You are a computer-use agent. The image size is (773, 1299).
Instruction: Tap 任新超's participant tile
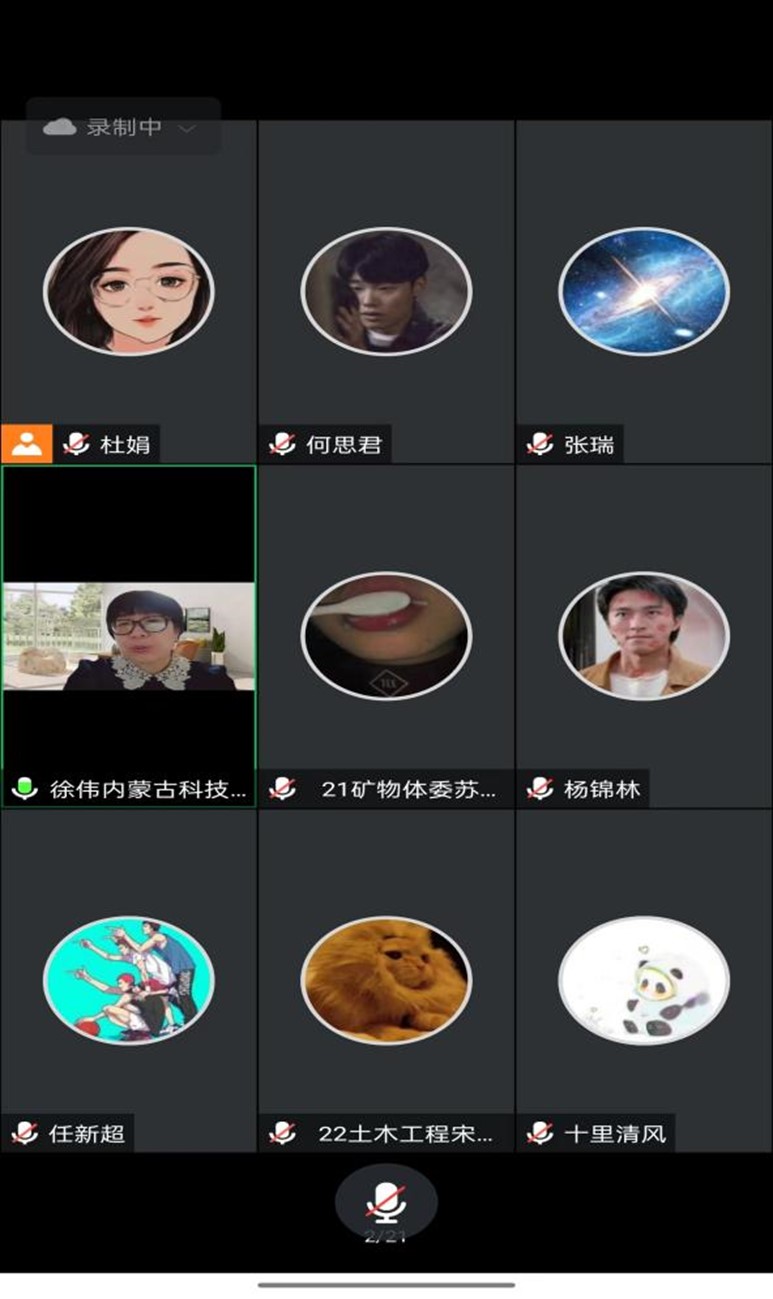[x=128, y=980]
